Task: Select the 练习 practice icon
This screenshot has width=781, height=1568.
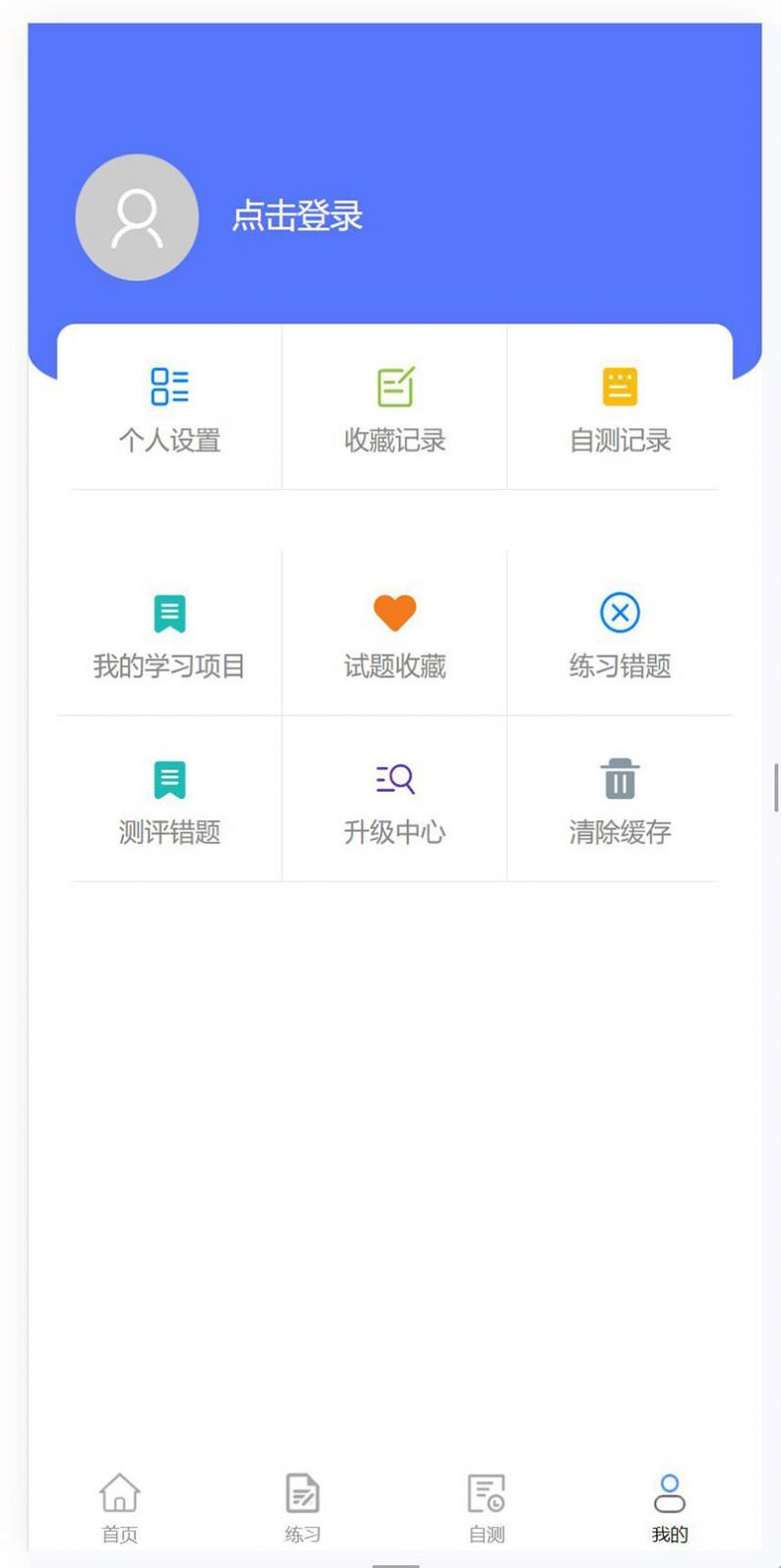Action: (302, 1490)
